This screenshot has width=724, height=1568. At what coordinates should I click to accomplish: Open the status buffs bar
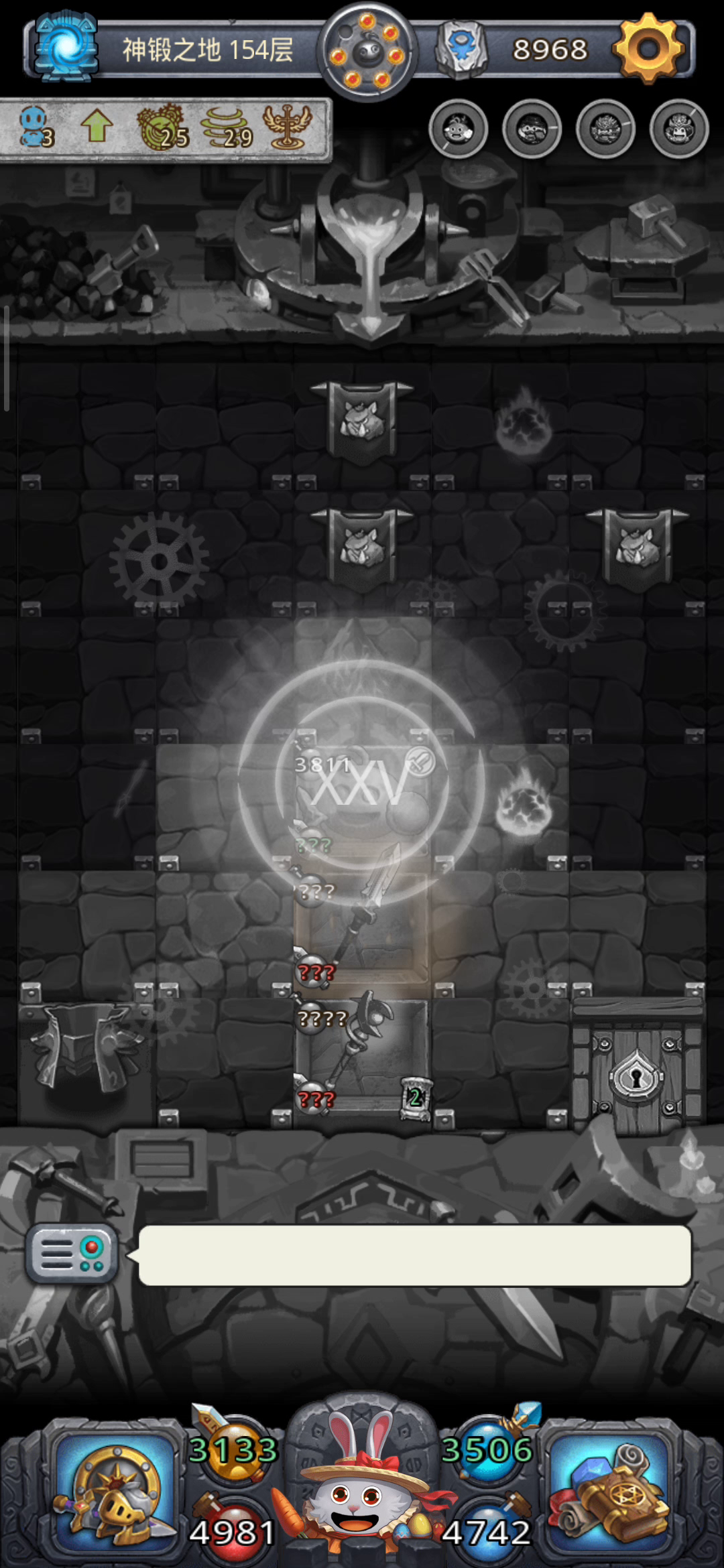pyautogui.click(x=165, y=129)
